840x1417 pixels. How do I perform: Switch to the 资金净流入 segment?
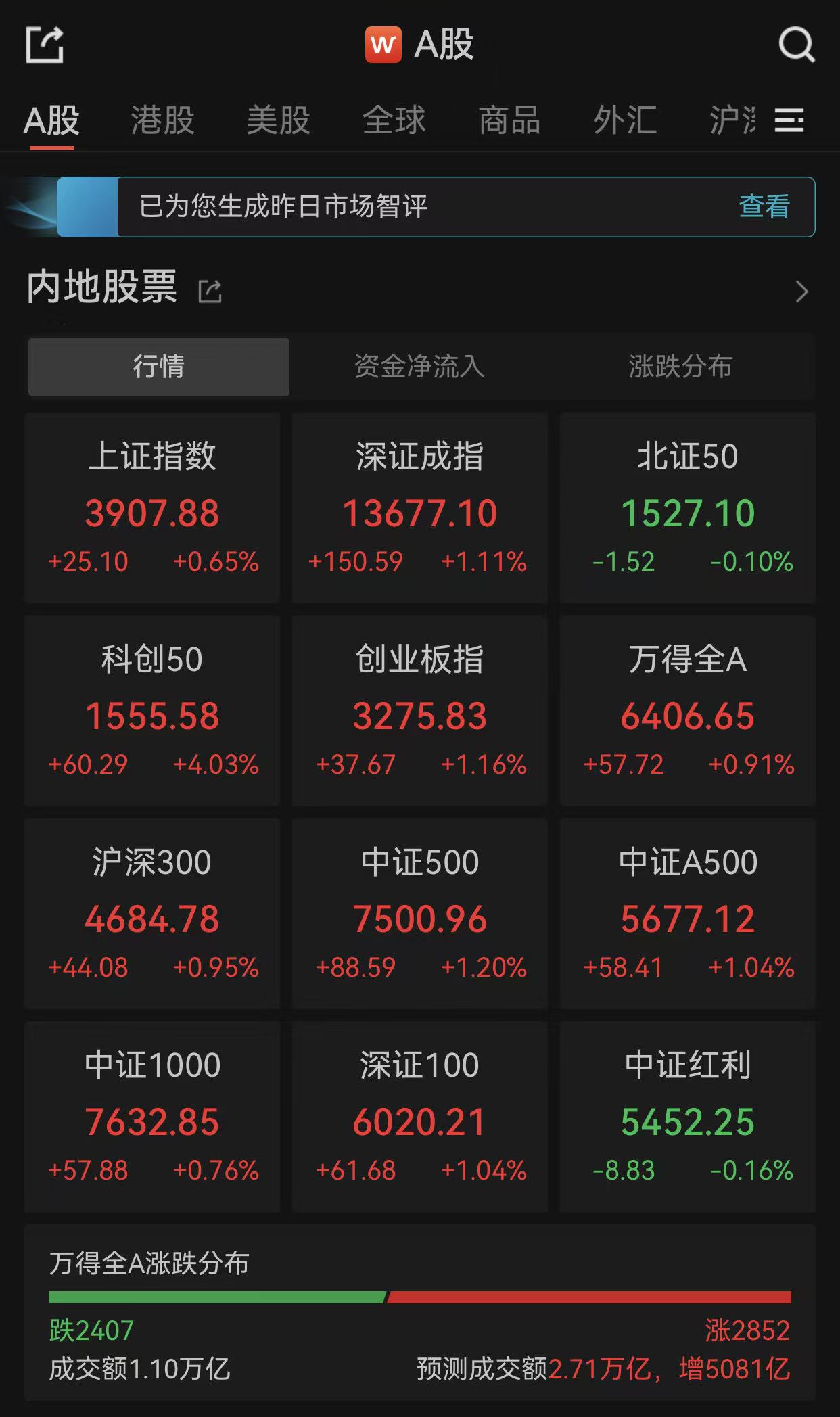point(419,367)
